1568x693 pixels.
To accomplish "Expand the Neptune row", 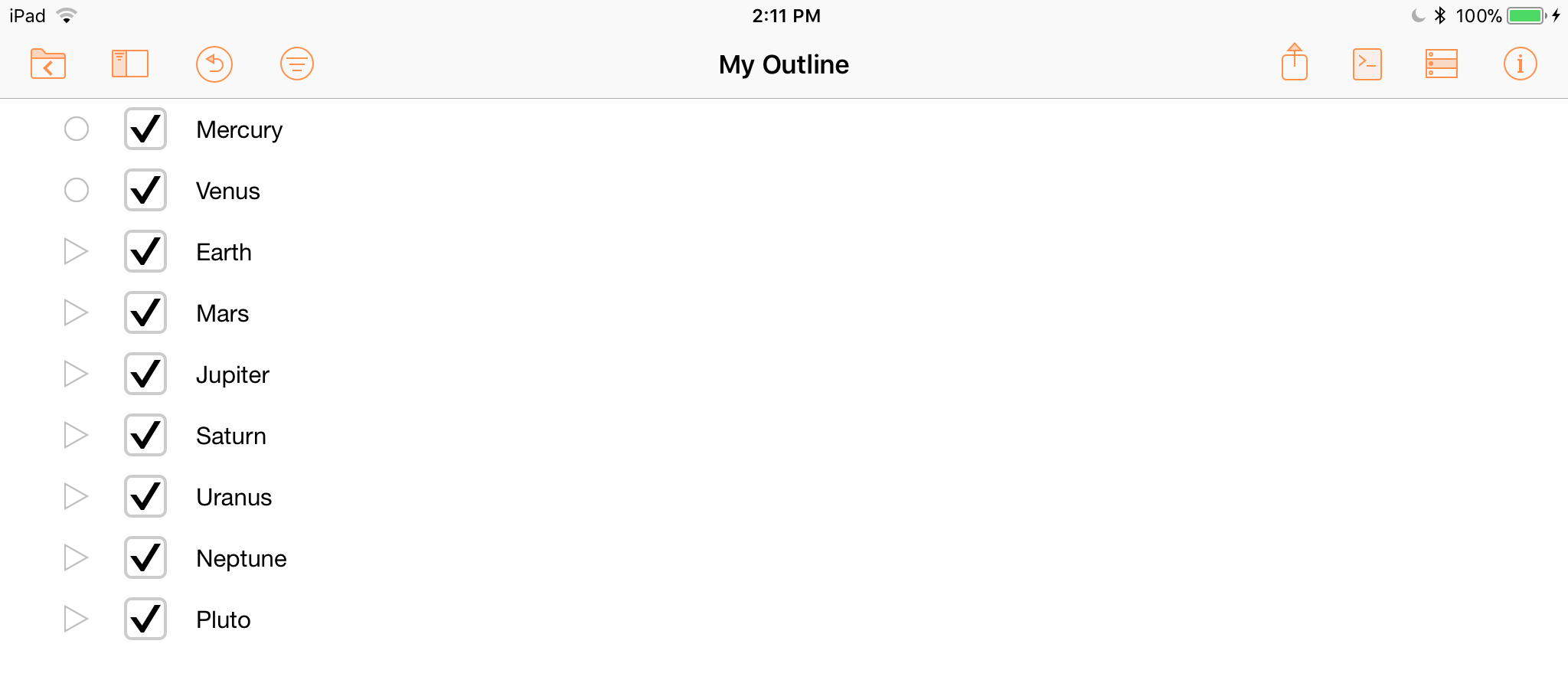I will (x=75, y=557).
